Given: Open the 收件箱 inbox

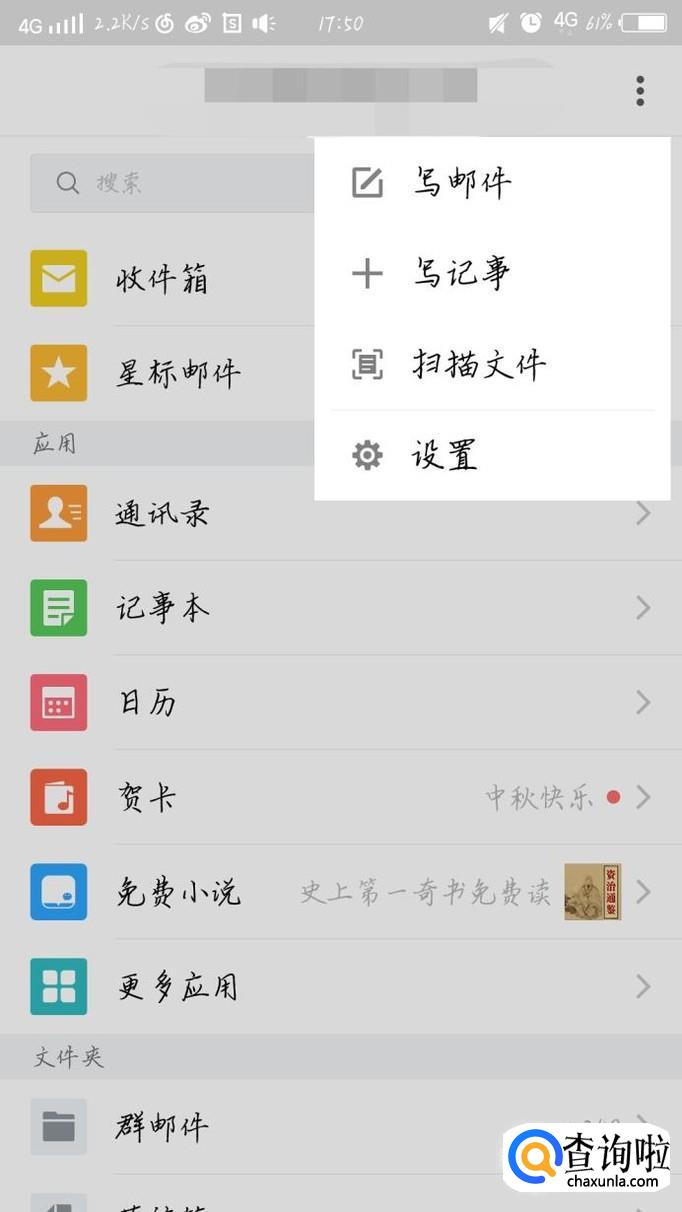Looking at the screenshot, I should (x=162, y=279).
